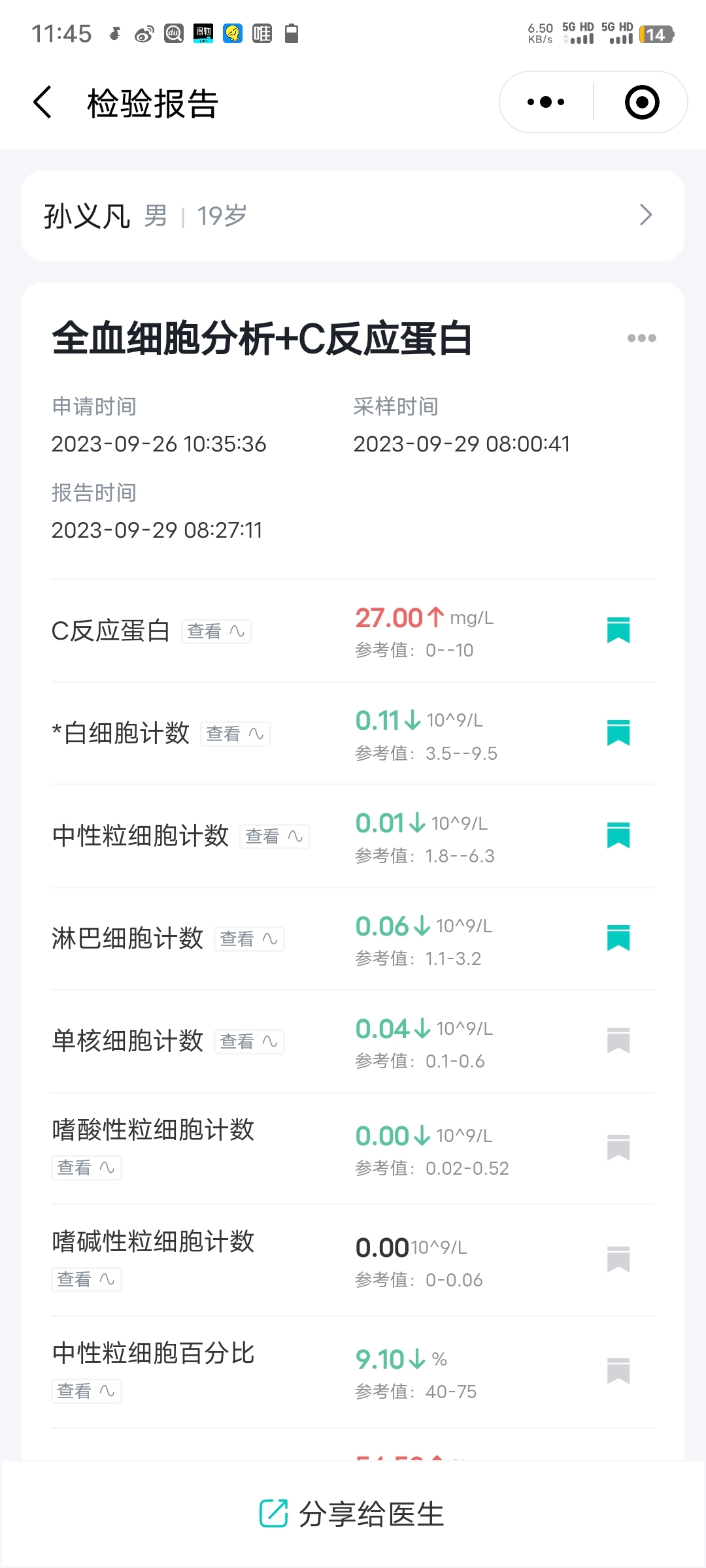Unmark the bookmark for 淋巴细胞计数

click(618, 938)
